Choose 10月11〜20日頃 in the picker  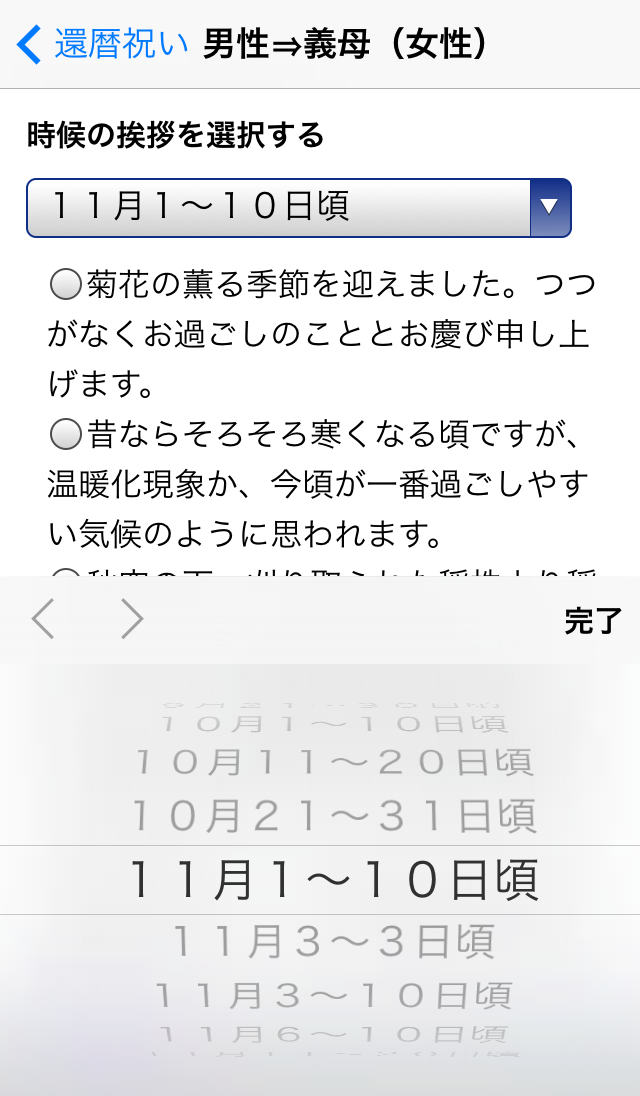pos(334,763)
